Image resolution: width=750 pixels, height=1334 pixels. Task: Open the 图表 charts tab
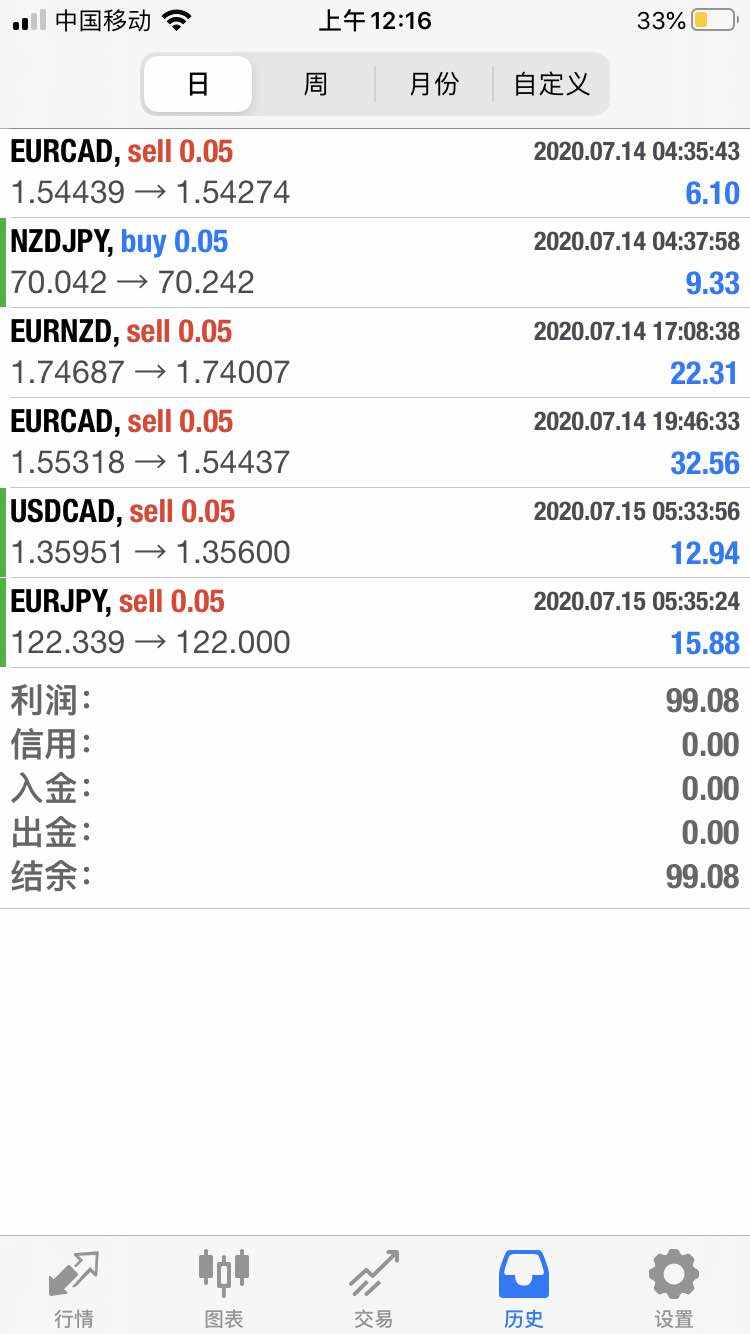point(224,1287)
